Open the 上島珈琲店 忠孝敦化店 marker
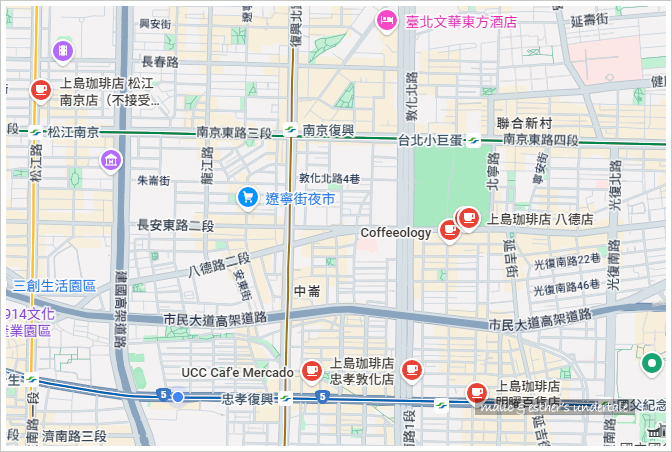This screenshot has height=452, width=672. pyautogui.click(x=411, y=371)
